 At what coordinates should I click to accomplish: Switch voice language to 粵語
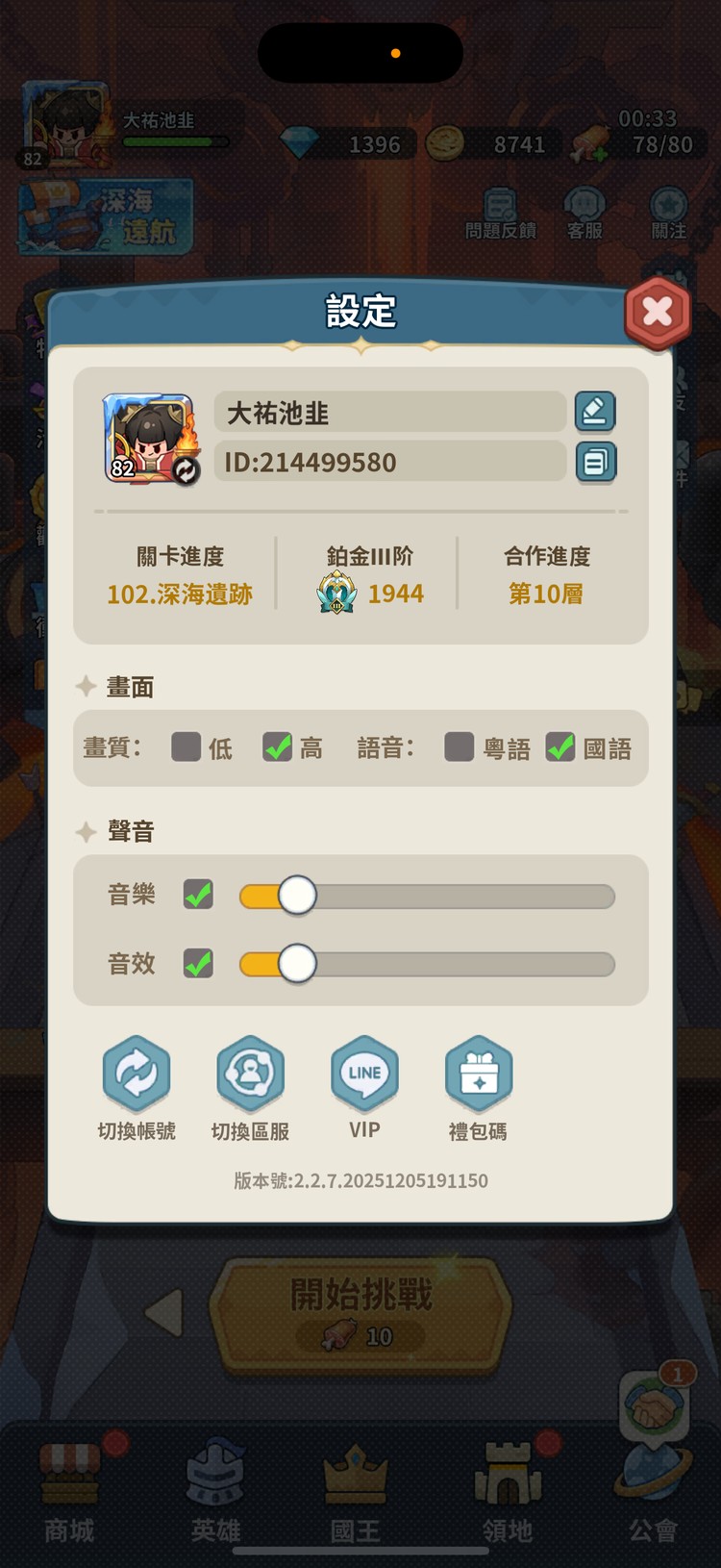coord(459,748)
